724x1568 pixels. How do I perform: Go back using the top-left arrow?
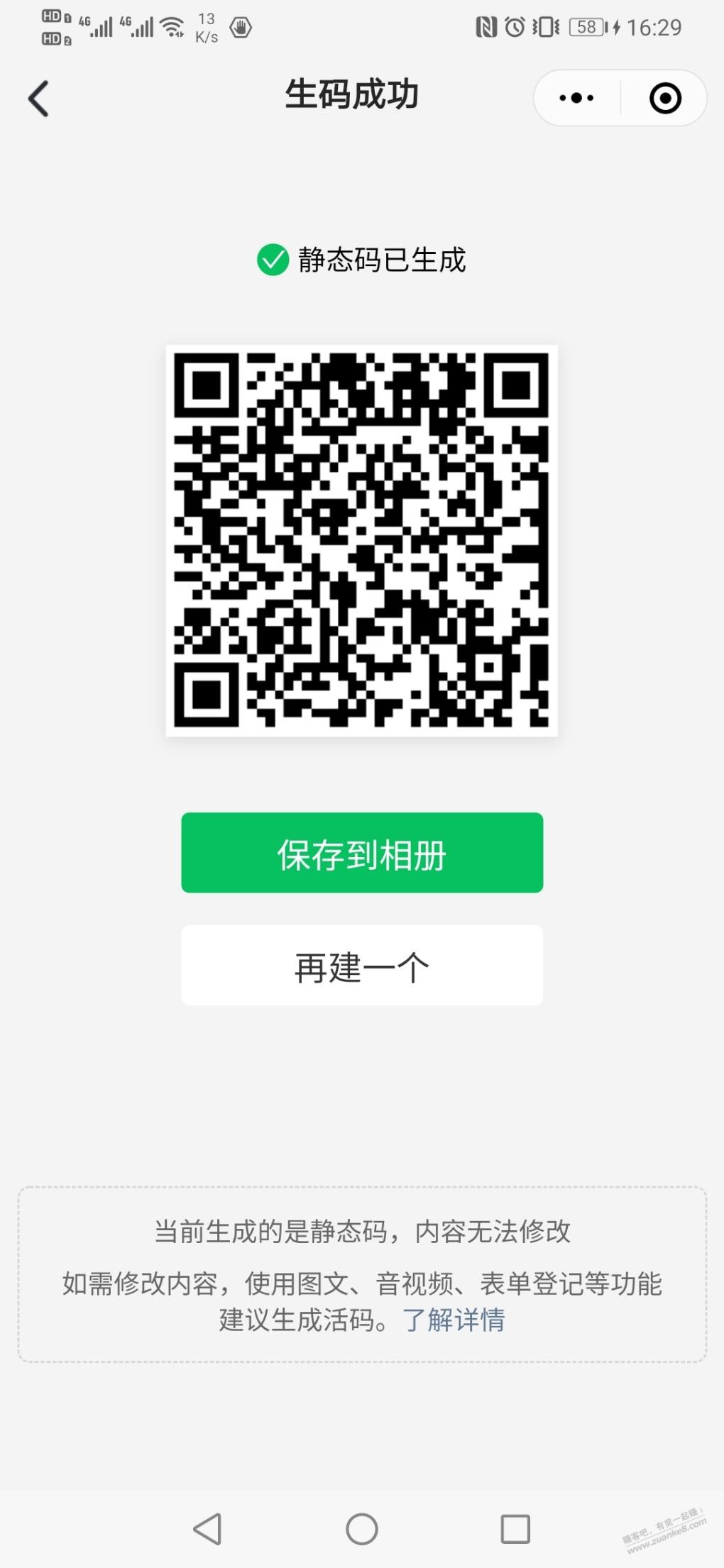pyautogui.click(x=38, y=98)
